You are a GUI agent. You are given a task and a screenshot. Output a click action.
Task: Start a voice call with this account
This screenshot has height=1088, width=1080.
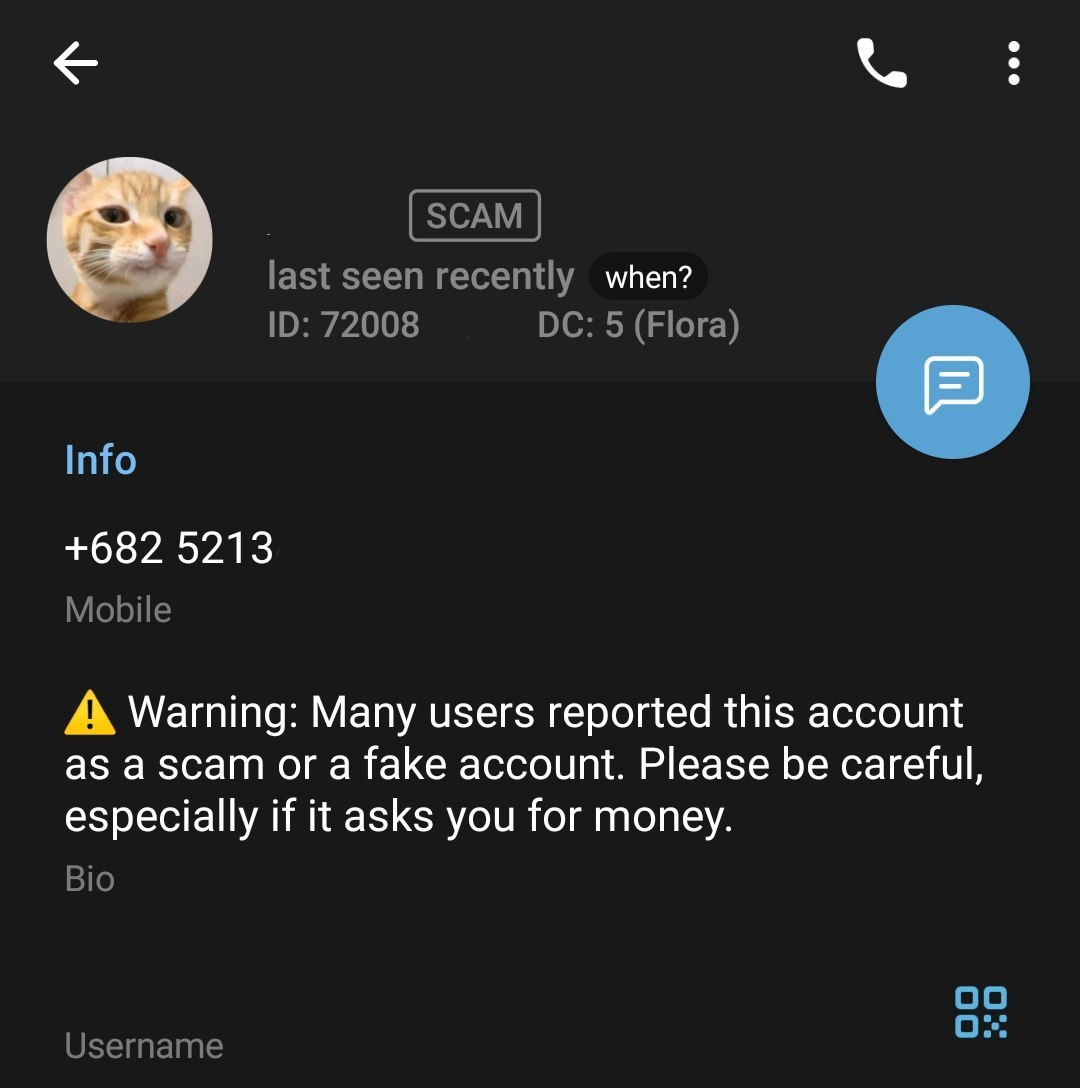[882, 65]
